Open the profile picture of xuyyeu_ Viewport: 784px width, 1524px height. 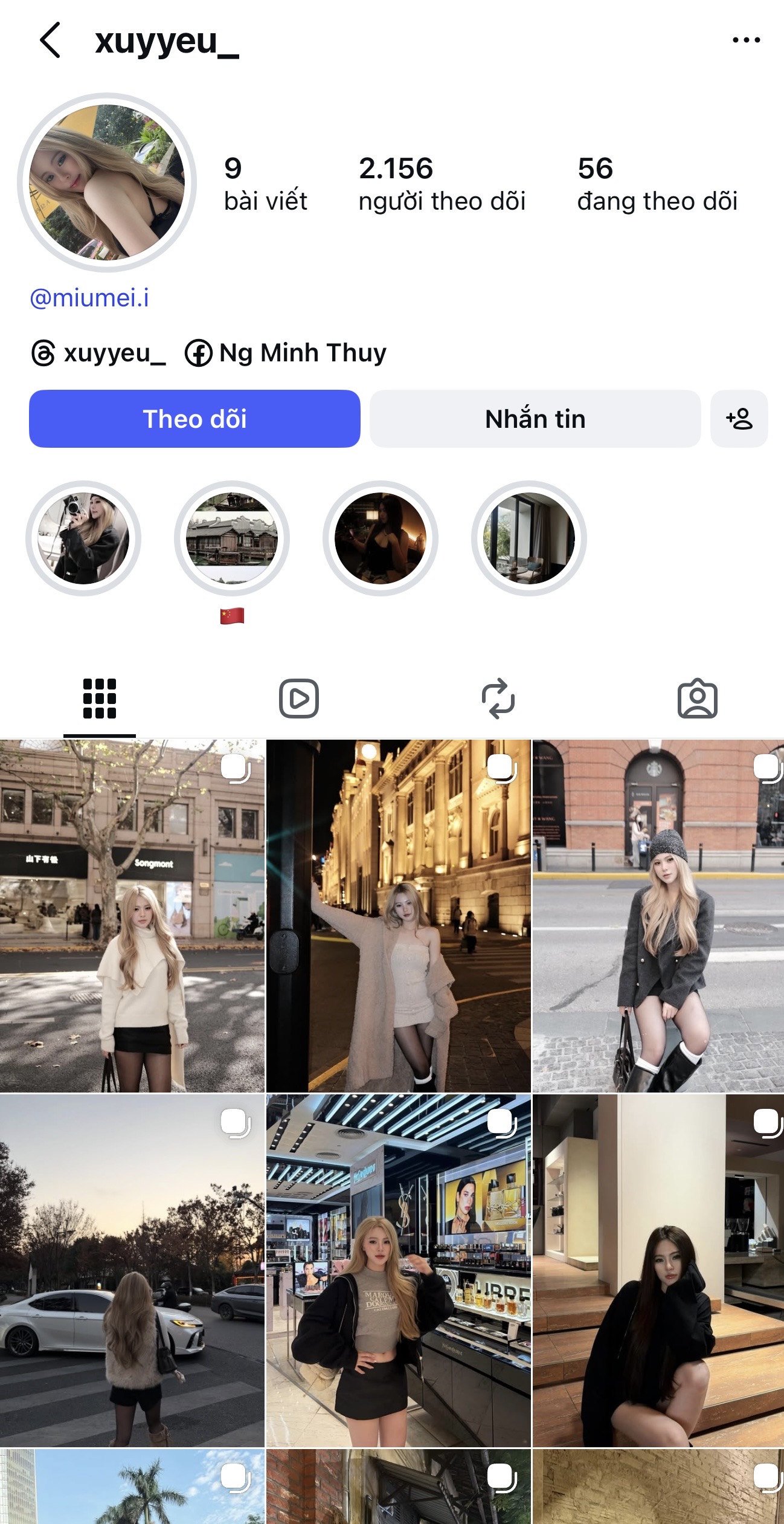107,182
